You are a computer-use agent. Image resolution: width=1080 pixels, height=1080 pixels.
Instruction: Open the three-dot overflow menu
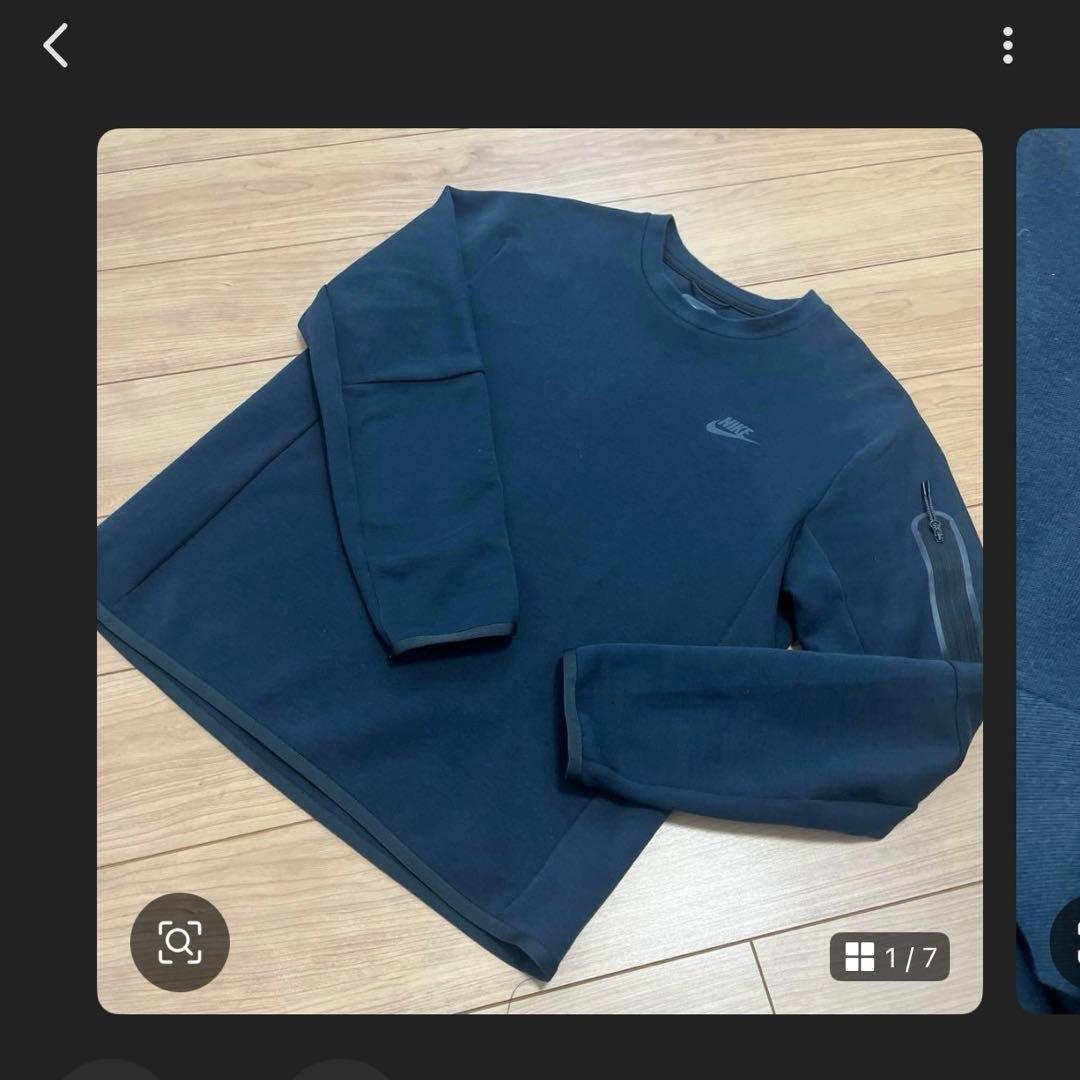click(x=1007, y=46)
